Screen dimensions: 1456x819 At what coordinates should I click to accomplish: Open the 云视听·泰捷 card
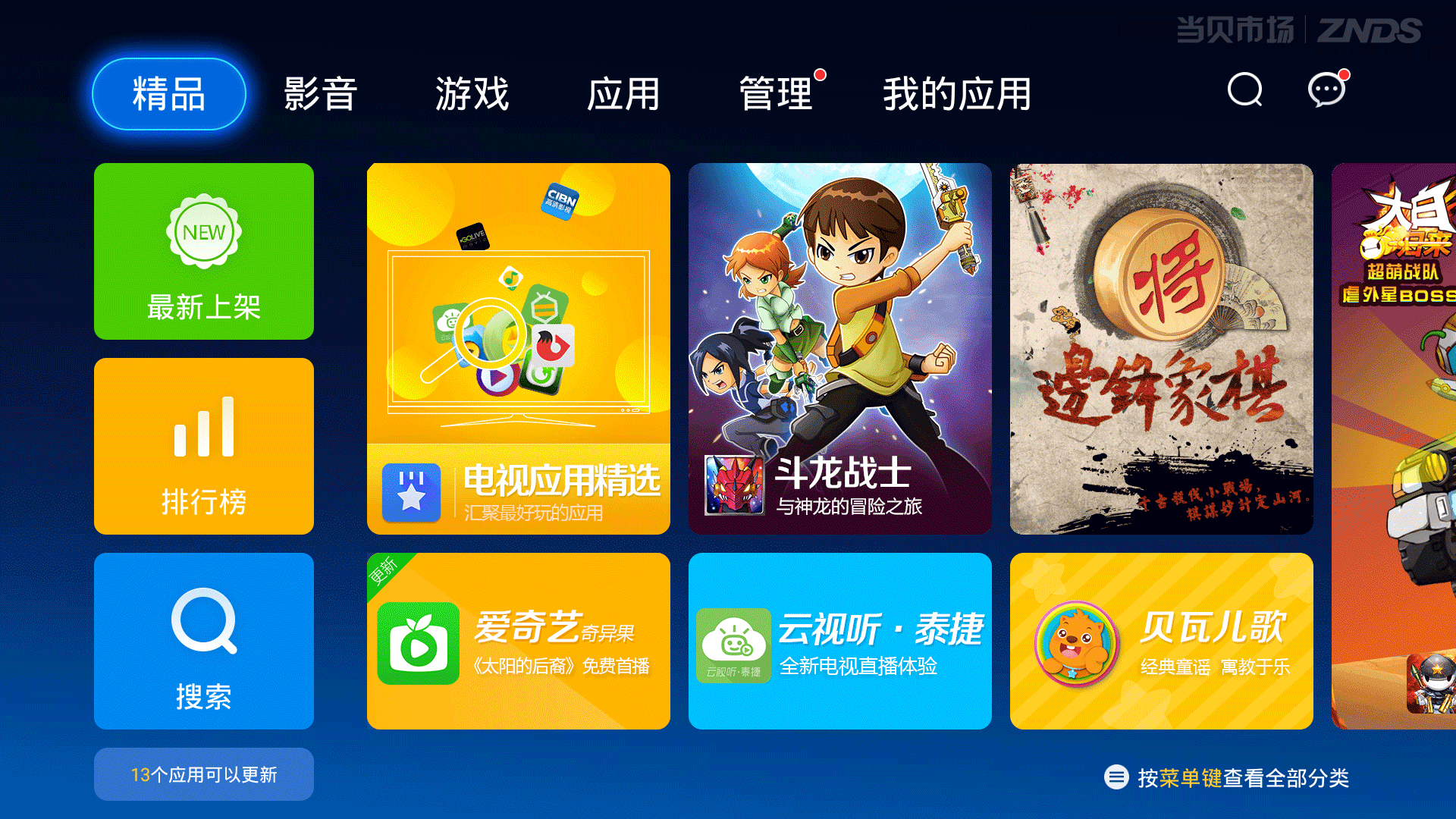pos(839,642)
